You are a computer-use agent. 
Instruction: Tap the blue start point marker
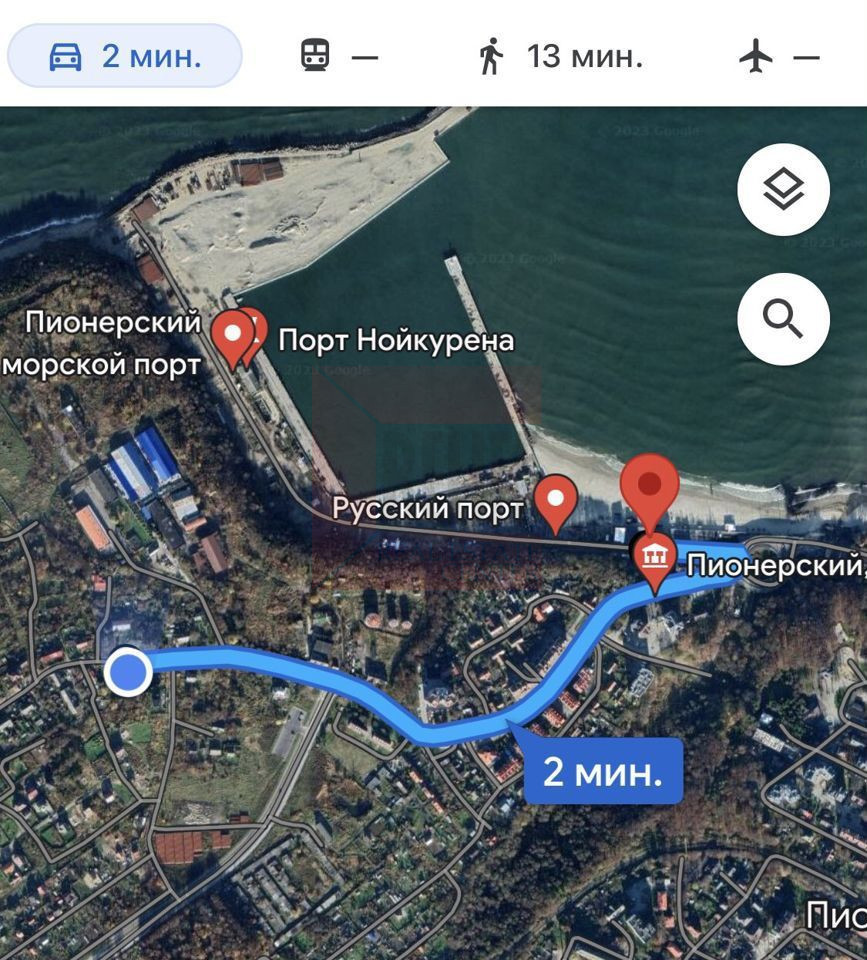coord(128,672)
